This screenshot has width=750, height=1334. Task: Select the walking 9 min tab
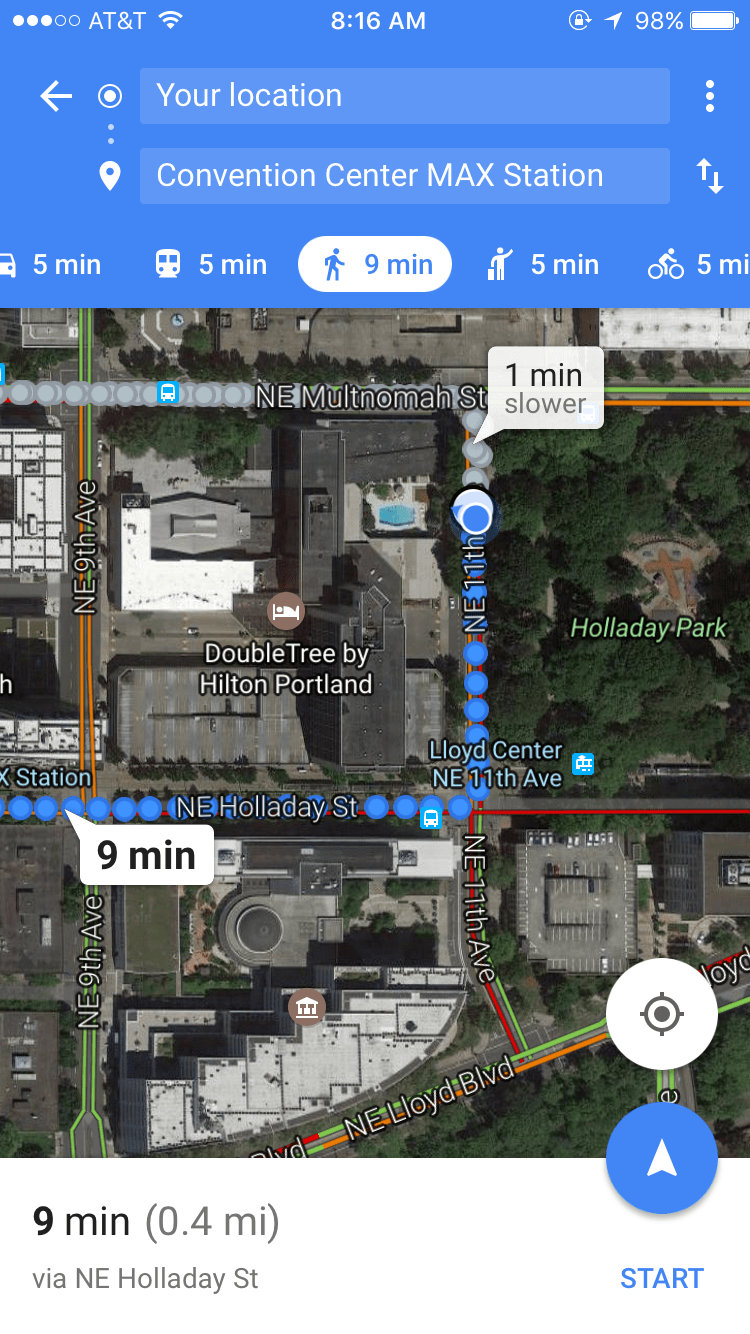(x=375, y=265)
